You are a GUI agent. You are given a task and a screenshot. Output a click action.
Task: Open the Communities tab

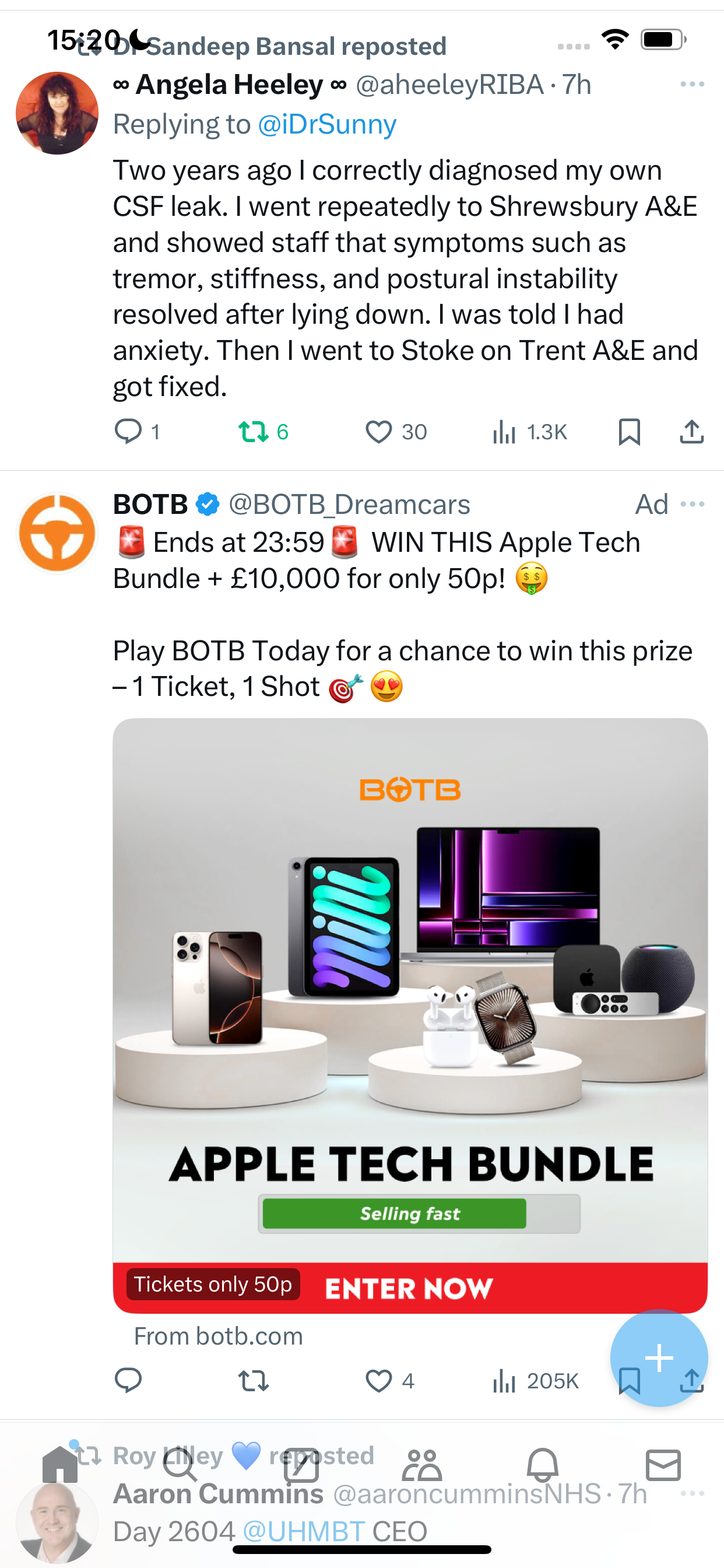[x=421, y=1465]
